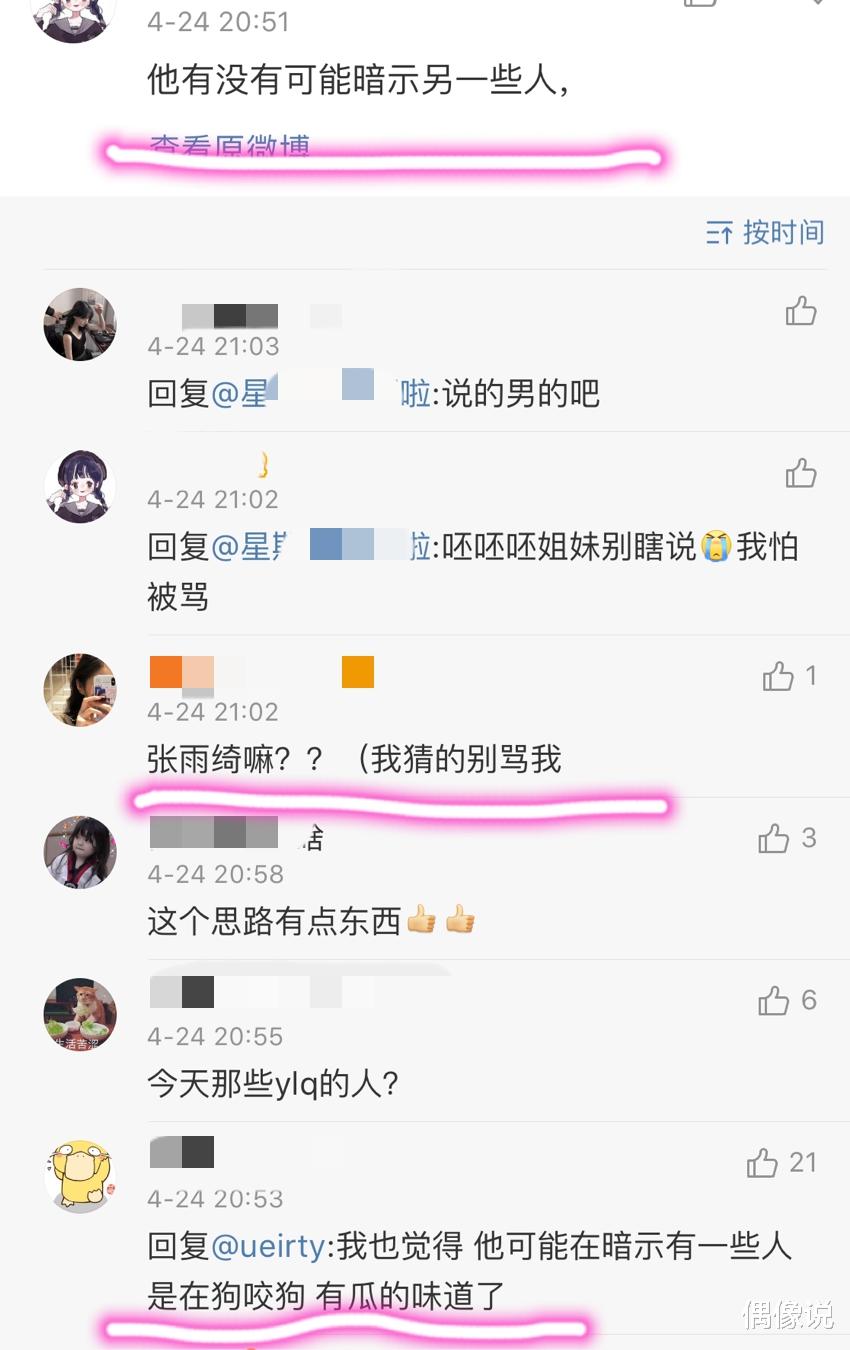Toggle like on the comment with 1 like
Screen dimensions: 850x1350
point(777,676)
